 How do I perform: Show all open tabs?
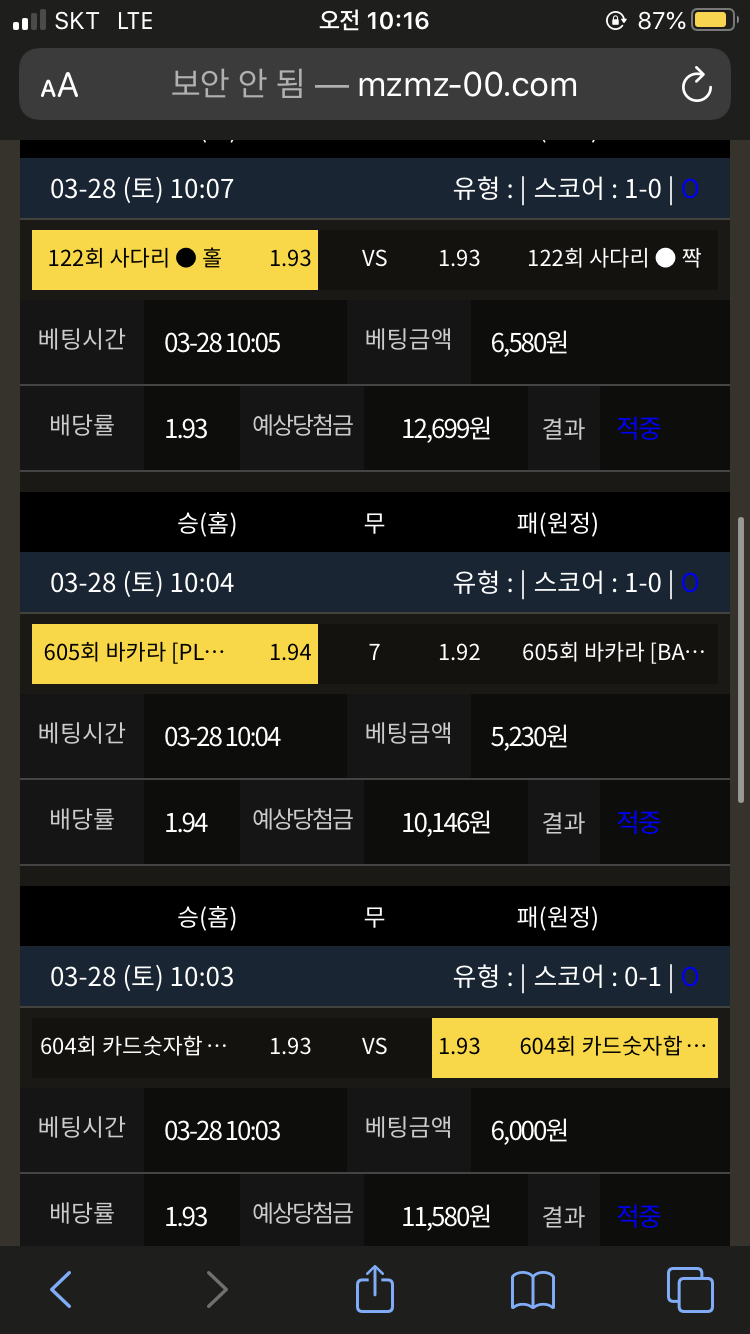click(689, 1289)
